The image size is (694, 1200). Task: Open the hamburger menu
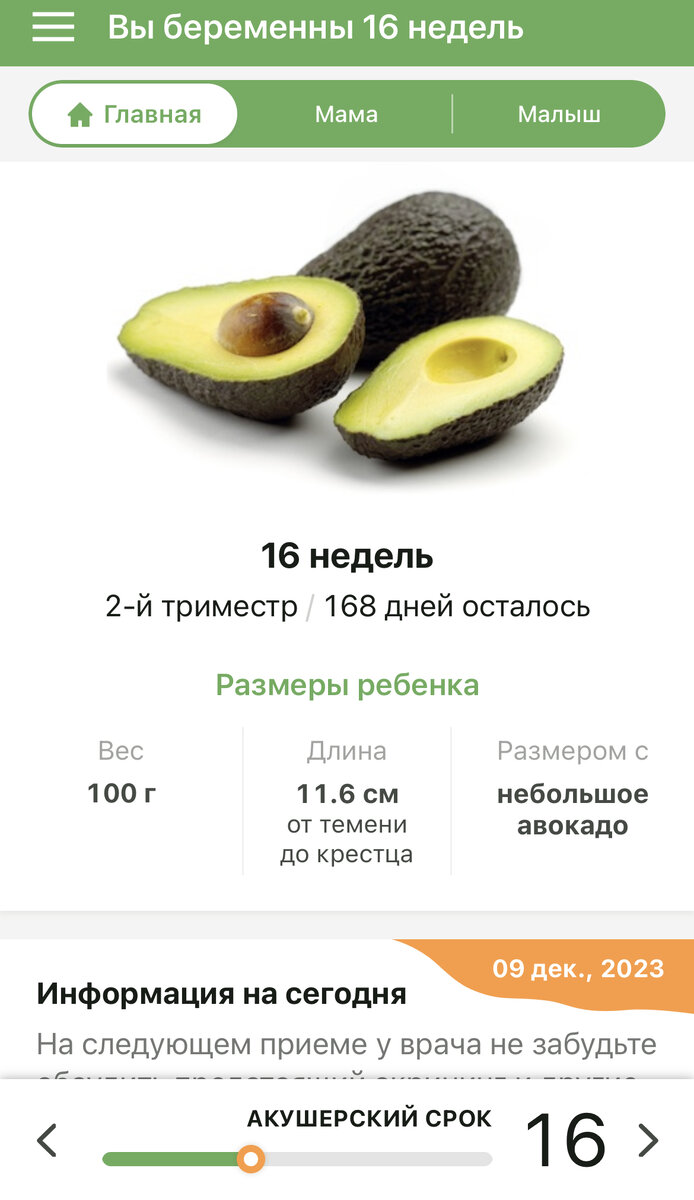click(x=53, y=28)
